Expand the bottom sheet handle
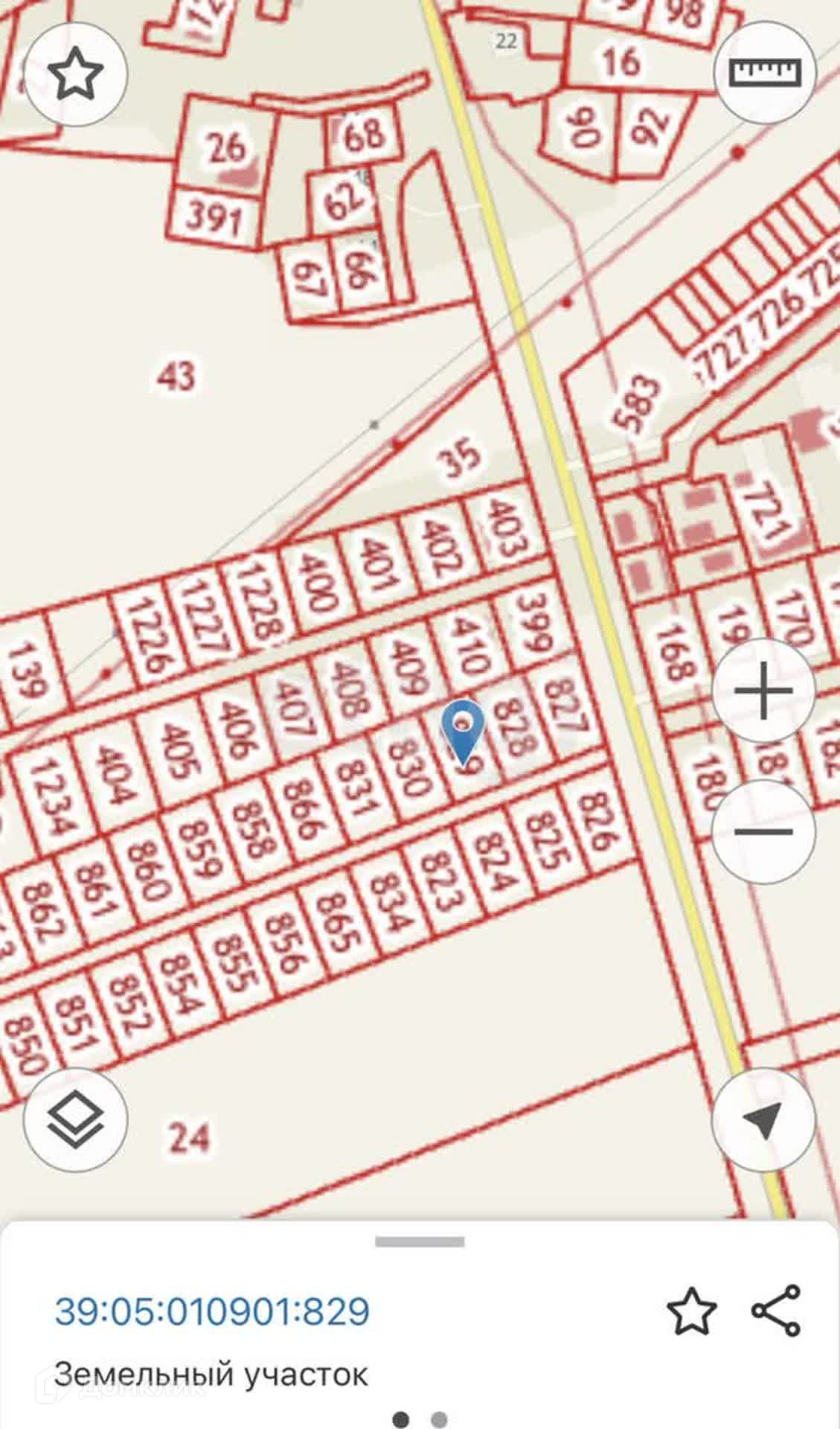This screenshot has width=840, height=1429. pyautogui.click(x=420, y=1241)
